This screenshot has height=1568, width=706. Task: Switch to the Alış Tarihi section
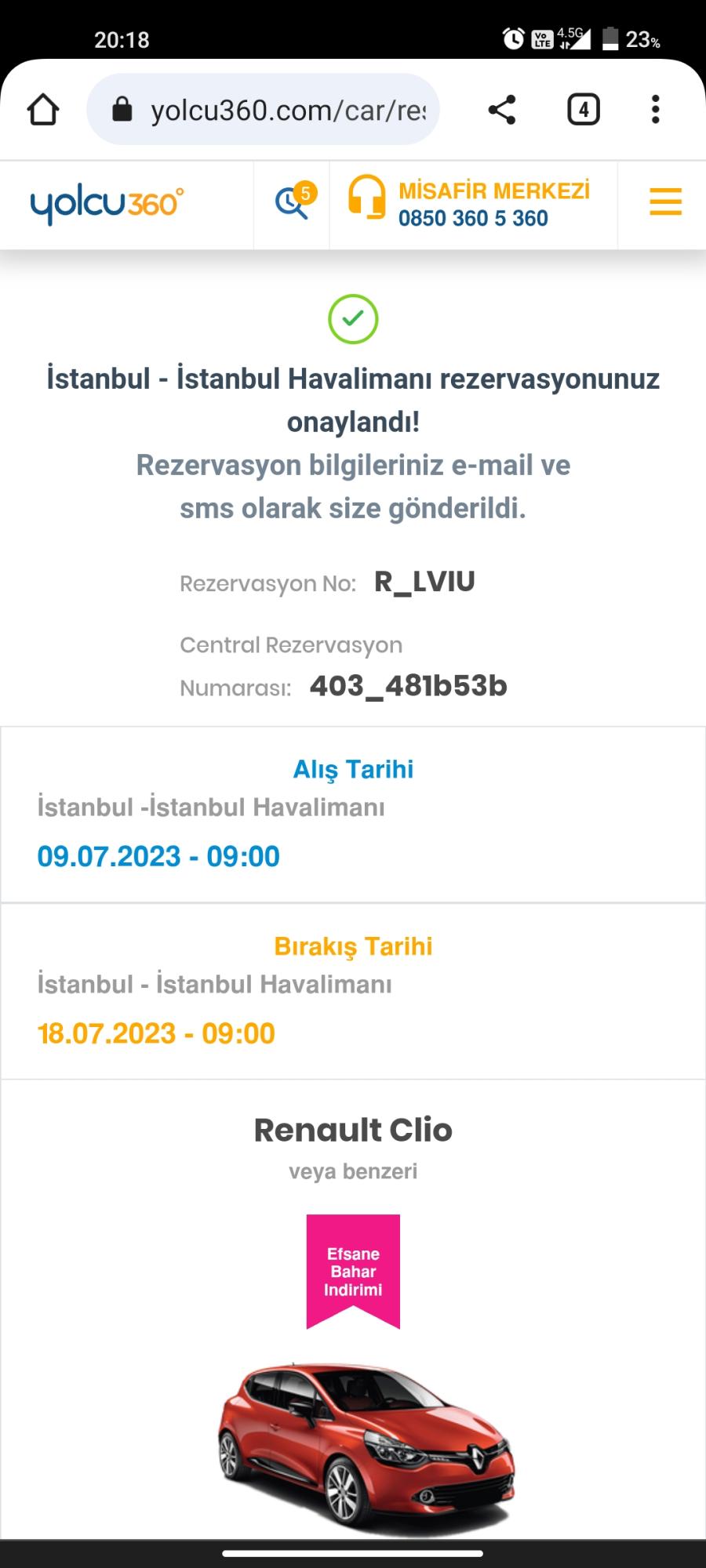tap(353, 768)
